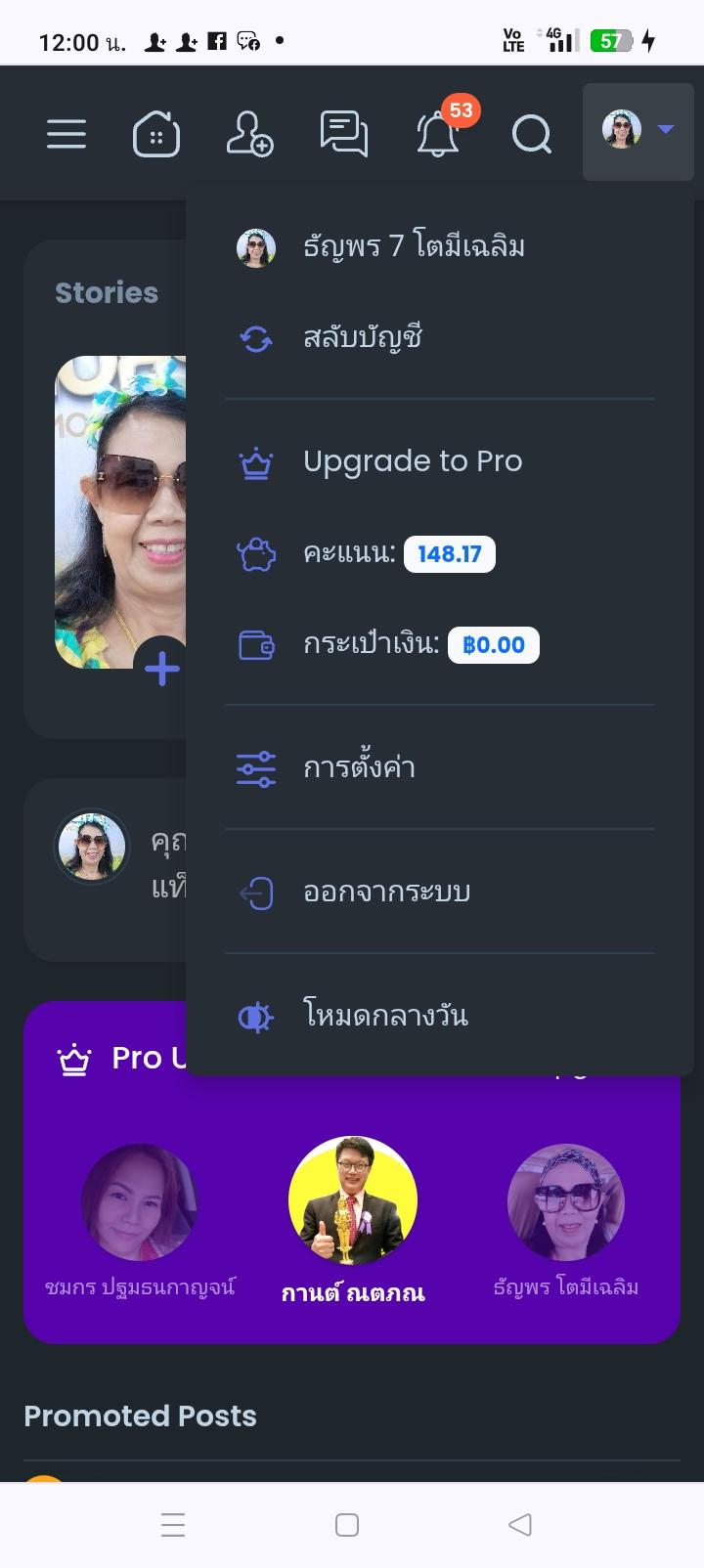The height and width of the screenshot is (1568, 704).
Task: Open the friend requests icon
Action: tap(249, 134)
